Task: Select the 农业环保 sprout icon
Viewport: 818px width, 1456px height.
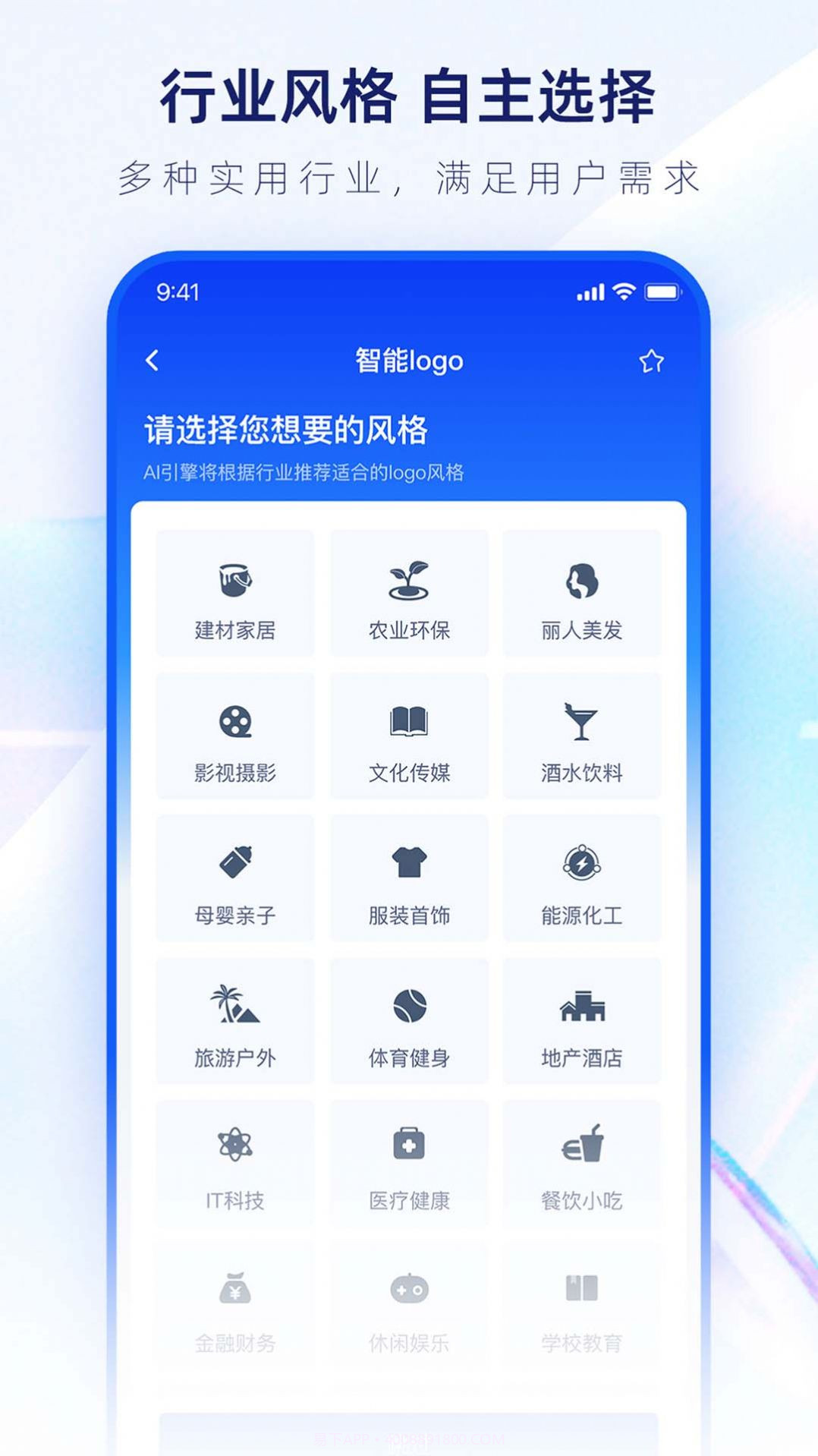Action: (x=408, y=579)
